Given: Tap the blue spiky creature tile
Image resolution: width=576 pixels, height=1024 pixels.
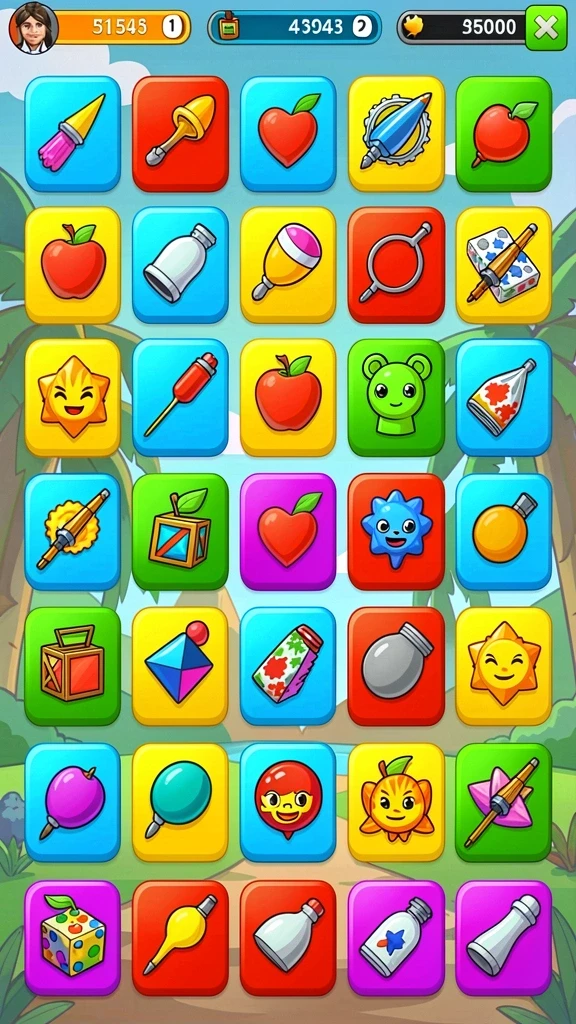Looking at the screenshot, I should pyautogui.click(x=396, y=532).
